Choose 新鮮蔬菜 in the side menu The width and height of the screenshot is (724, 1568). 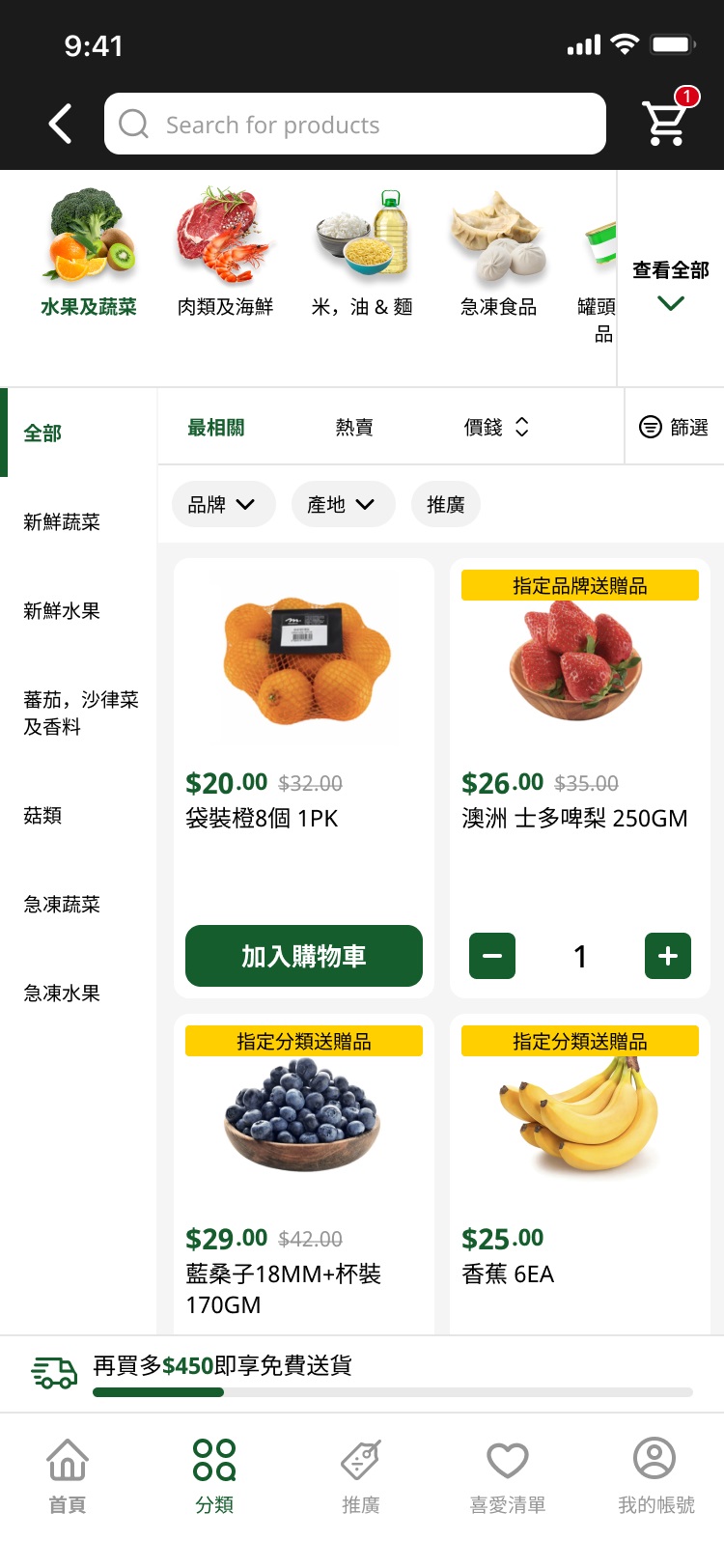[62, 522]
